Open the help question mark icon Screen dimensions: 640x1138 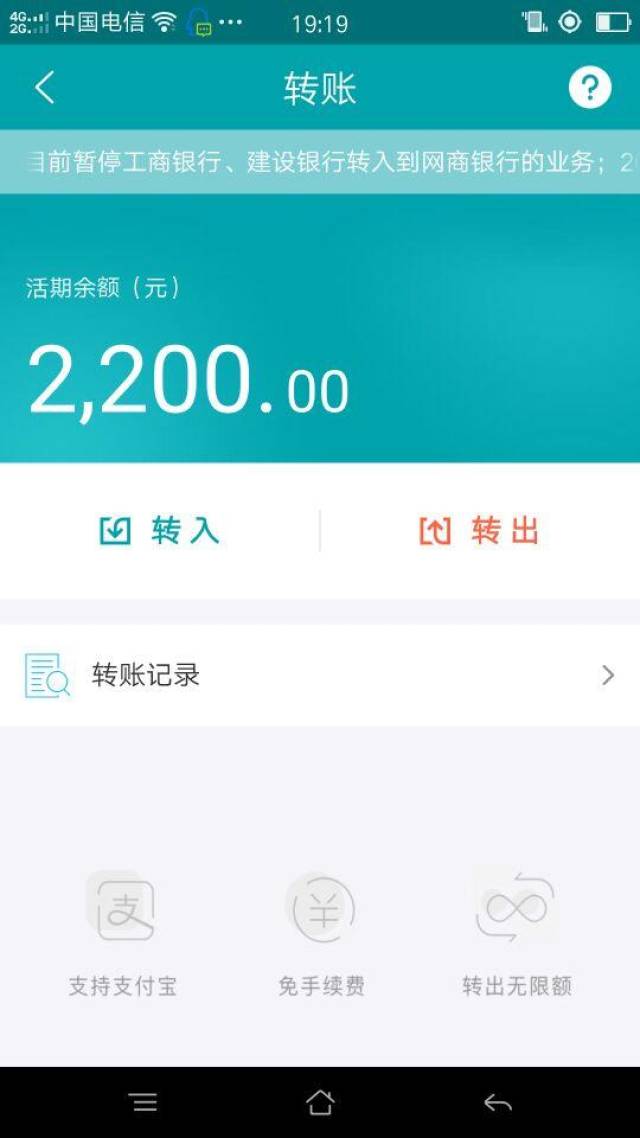[x=589, y=88]
